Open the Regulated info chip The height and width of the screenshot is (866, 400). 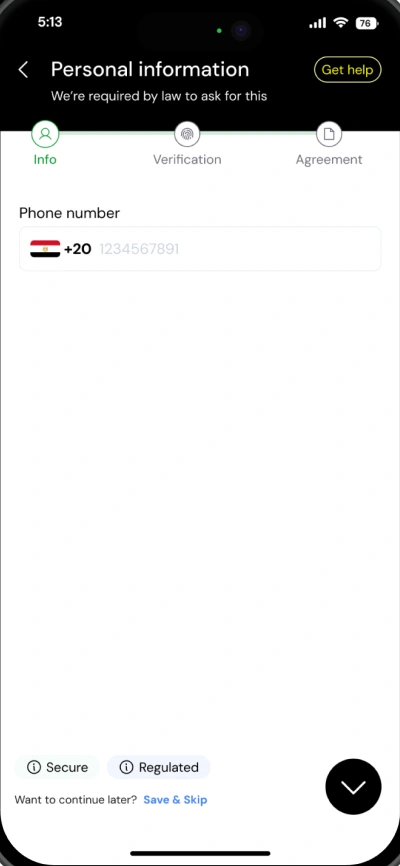(159, 767)
